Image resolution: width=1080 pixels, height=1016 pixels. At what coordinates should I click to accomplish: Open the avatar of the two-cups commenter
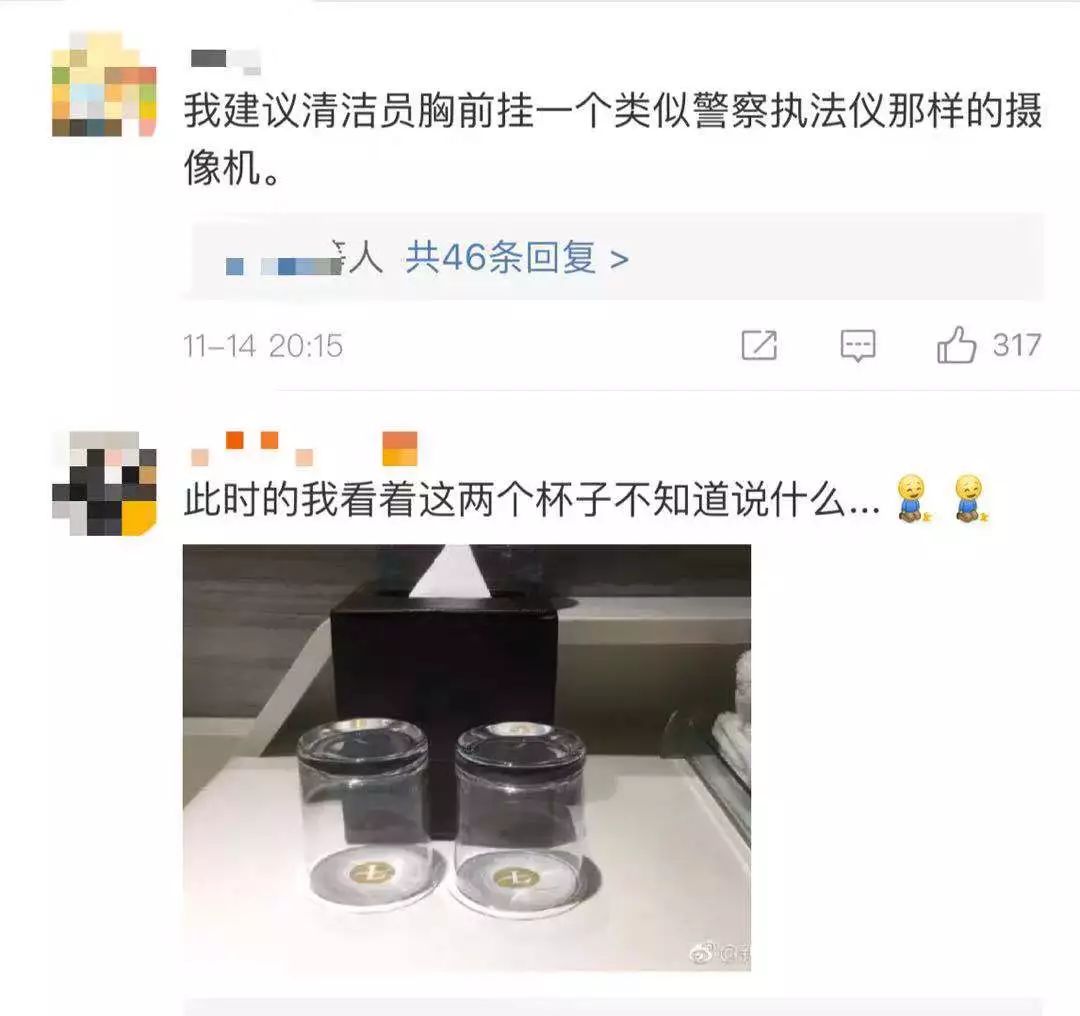tap(104, 483)
